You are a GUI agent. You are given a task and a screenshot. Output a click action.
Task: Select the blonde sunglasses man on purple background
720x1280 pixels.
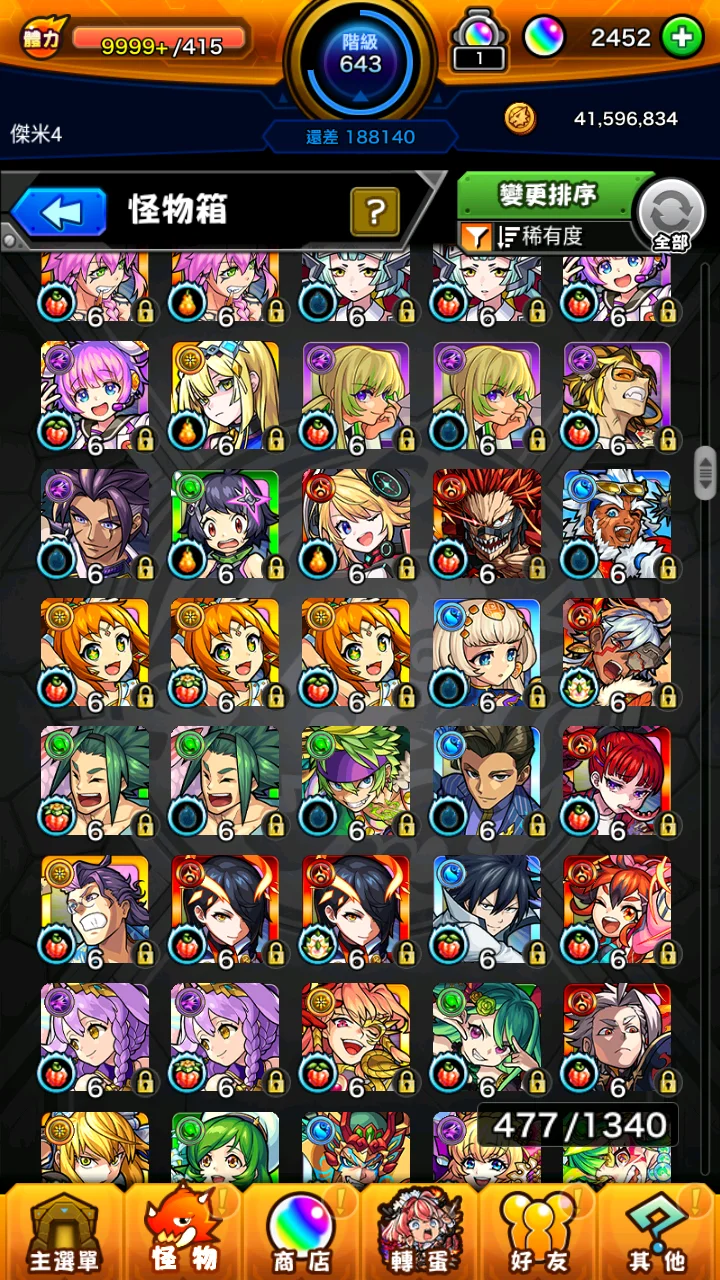(x=617, y=396)
